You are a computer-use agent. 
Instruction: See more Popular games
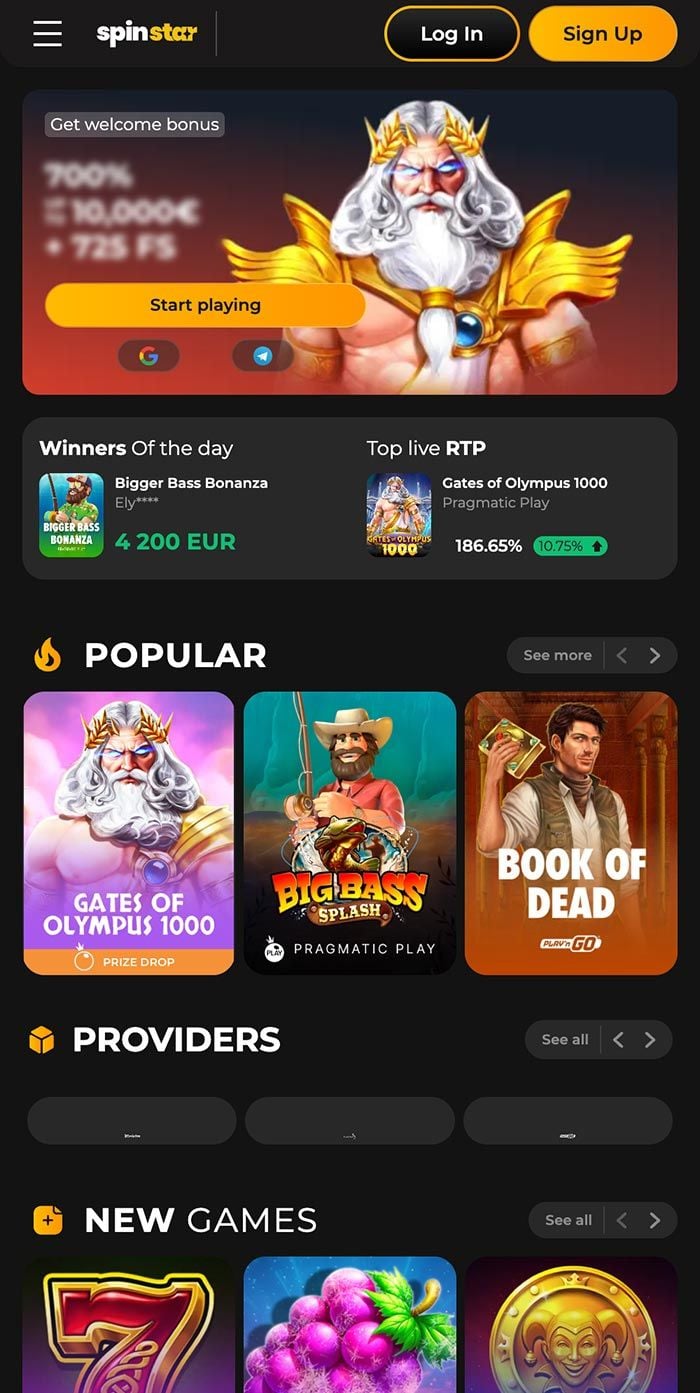(x=557, y=655)
